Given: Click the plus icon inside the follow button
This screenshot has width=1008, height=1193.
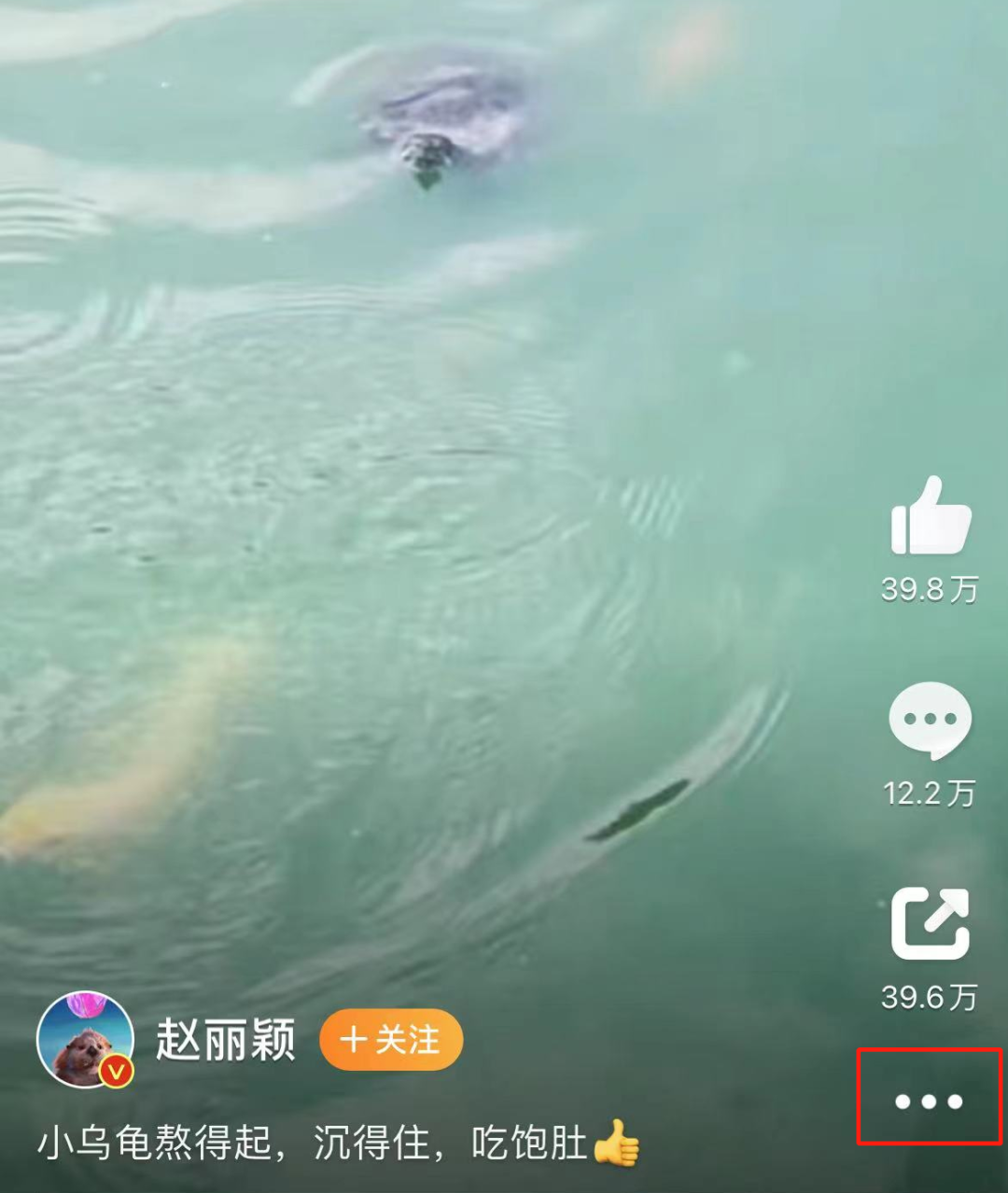Looking at the screenshot, I should pyautogui.click(x=357, y=1039).
